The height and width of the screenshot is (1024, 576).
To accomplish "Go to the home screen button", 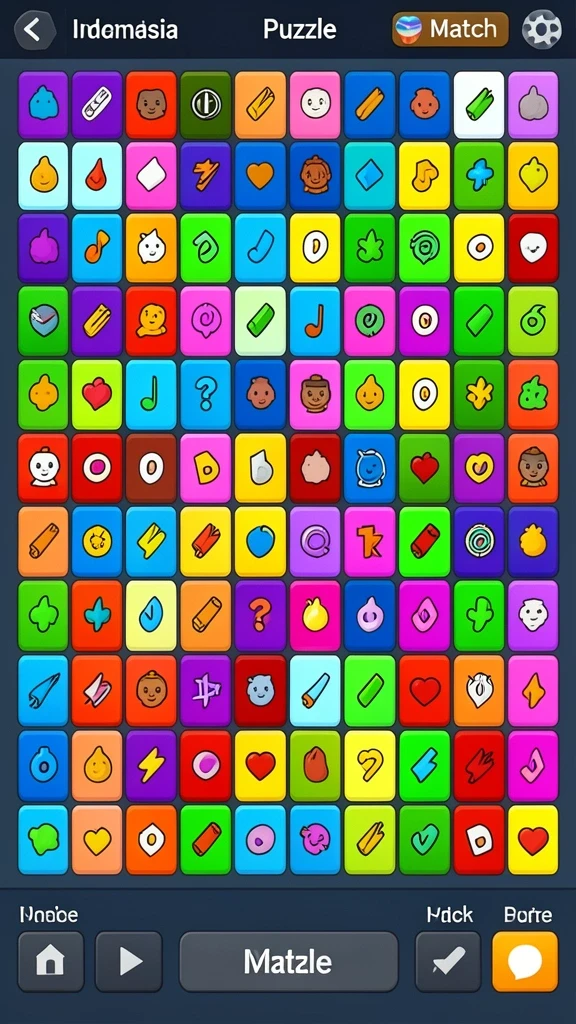I will (51, 961).
